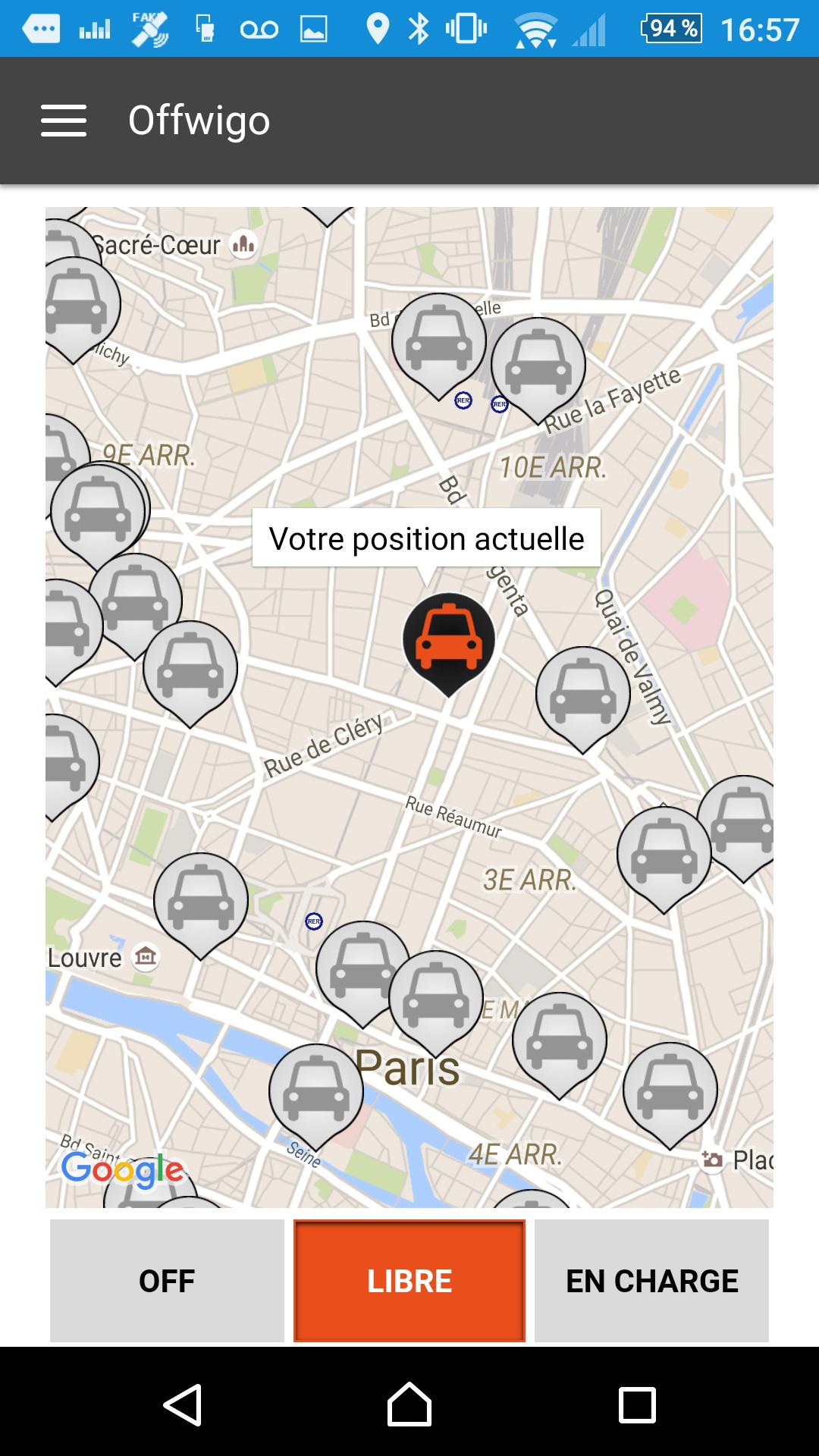Click the taxi marker near Rue la Fayette

pyautogui.click(x=538, y=364)
